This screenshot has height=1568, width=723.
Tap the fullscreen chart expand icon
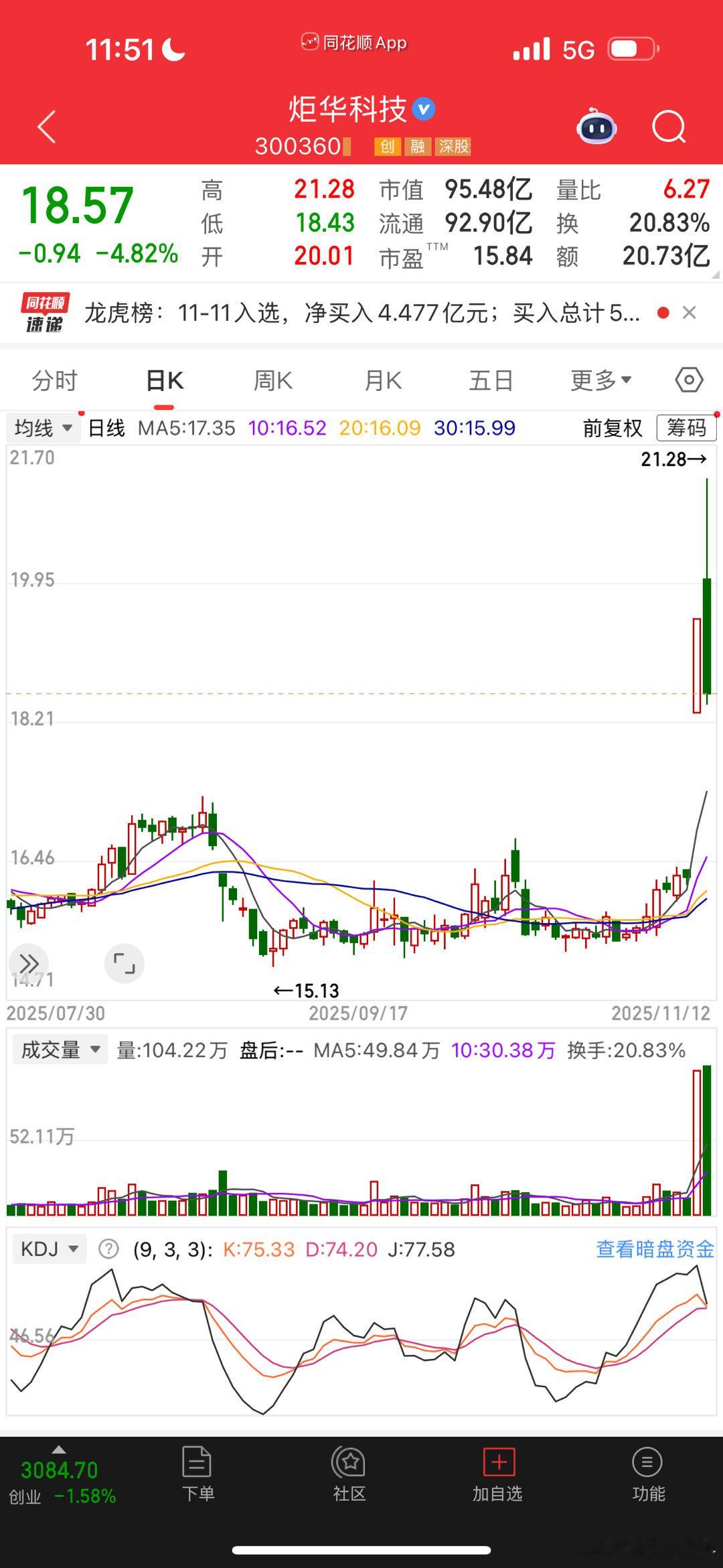click(x=125, y=963)
